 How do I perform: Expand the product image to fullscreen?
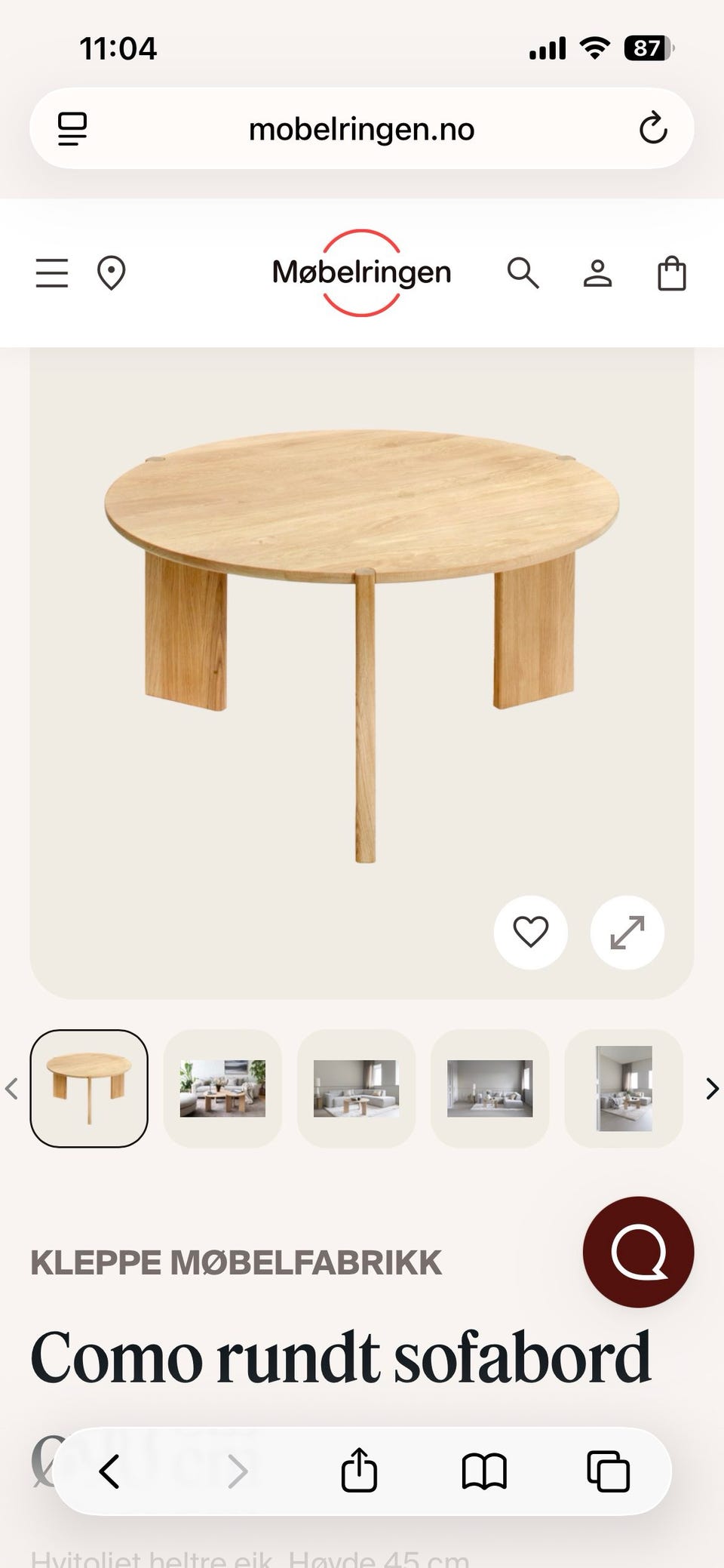(x=627, y=932)
